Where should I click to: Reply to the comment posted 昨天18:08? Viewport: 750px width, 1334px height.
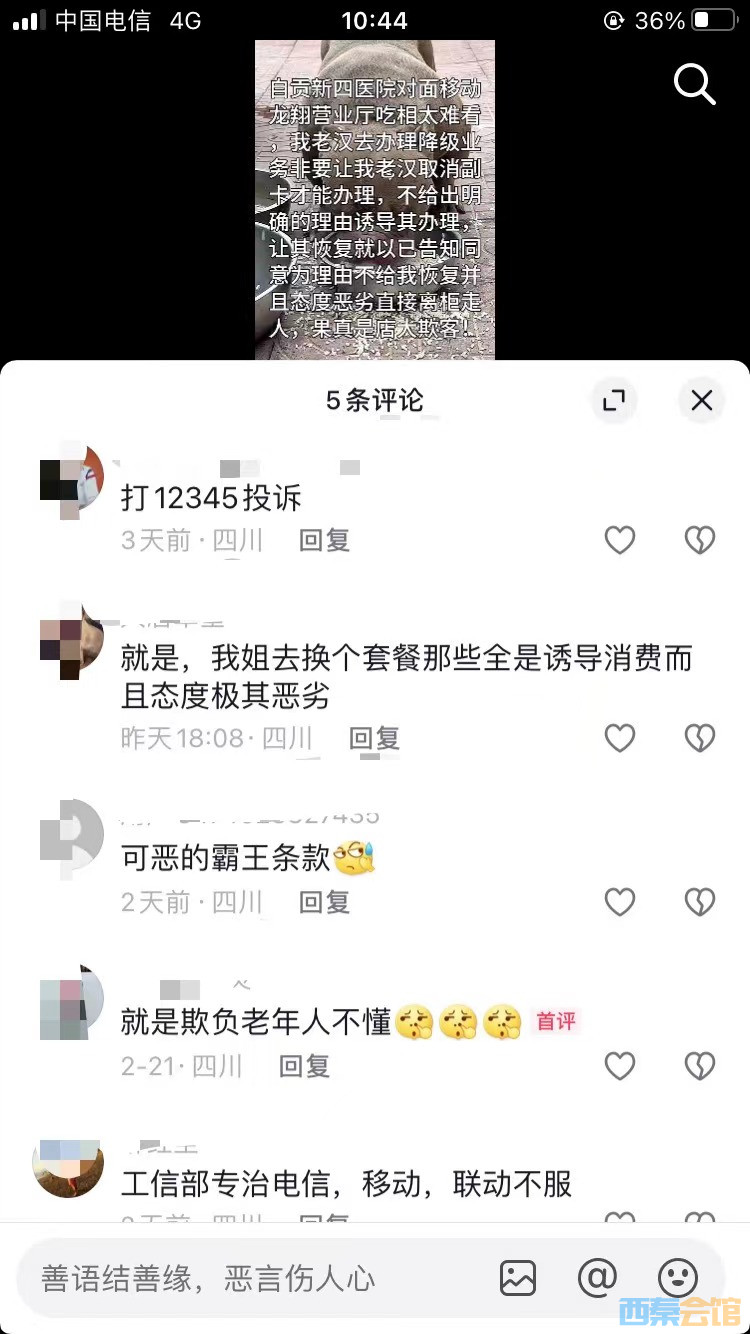[374, 739]
